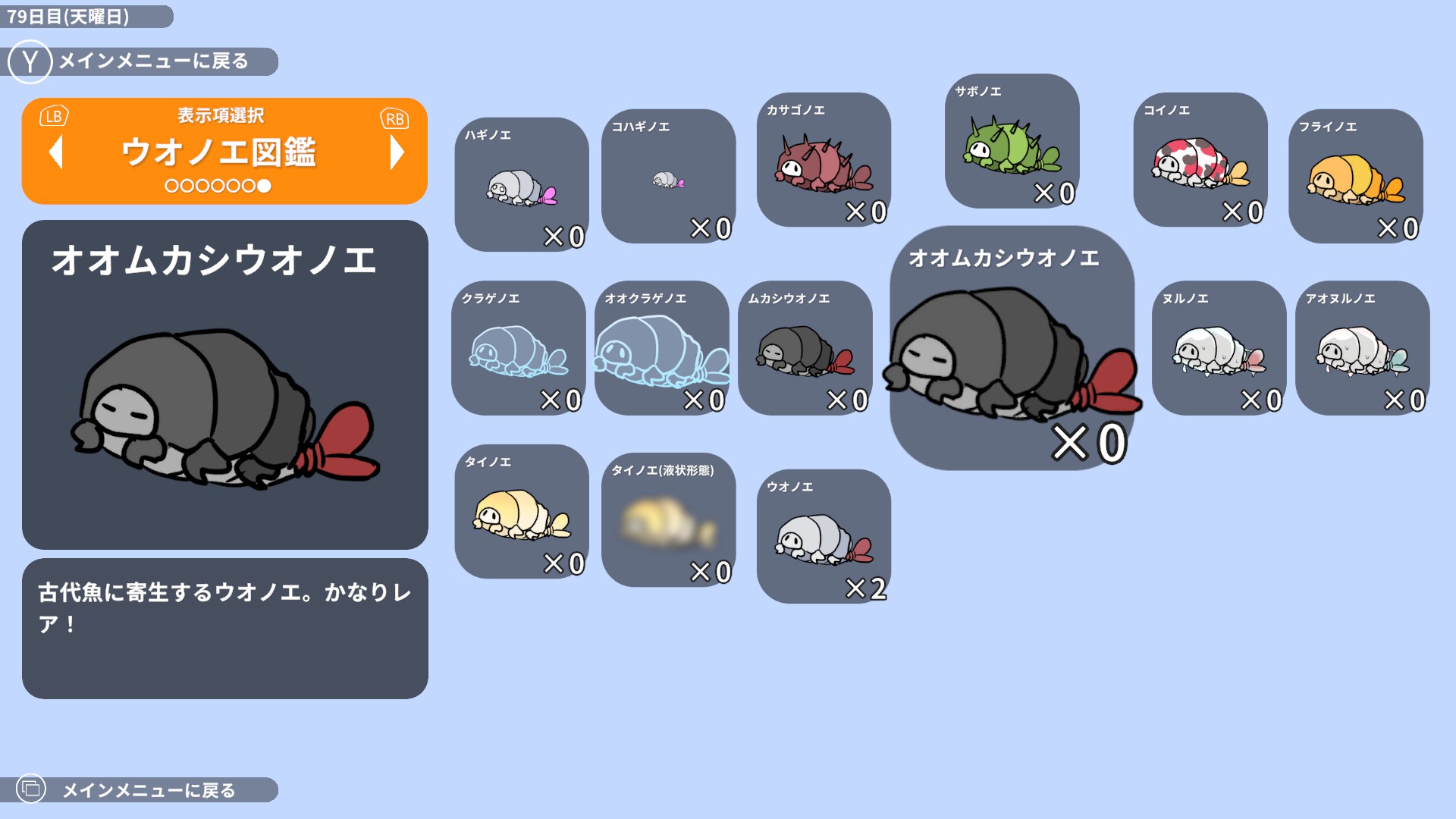Screen dimensions: 1456x819
Task: Select the ヌルノエ card
Action: point(1219,348)
